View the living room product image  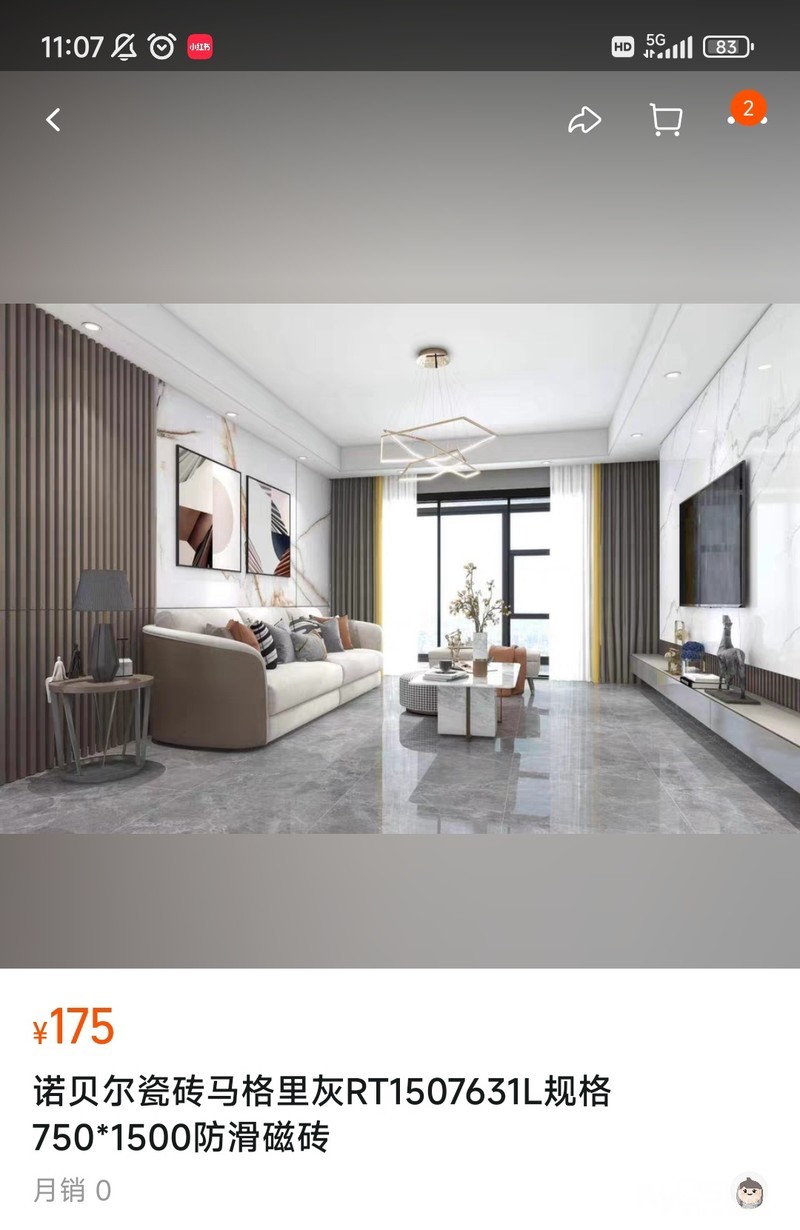[400, 568]
